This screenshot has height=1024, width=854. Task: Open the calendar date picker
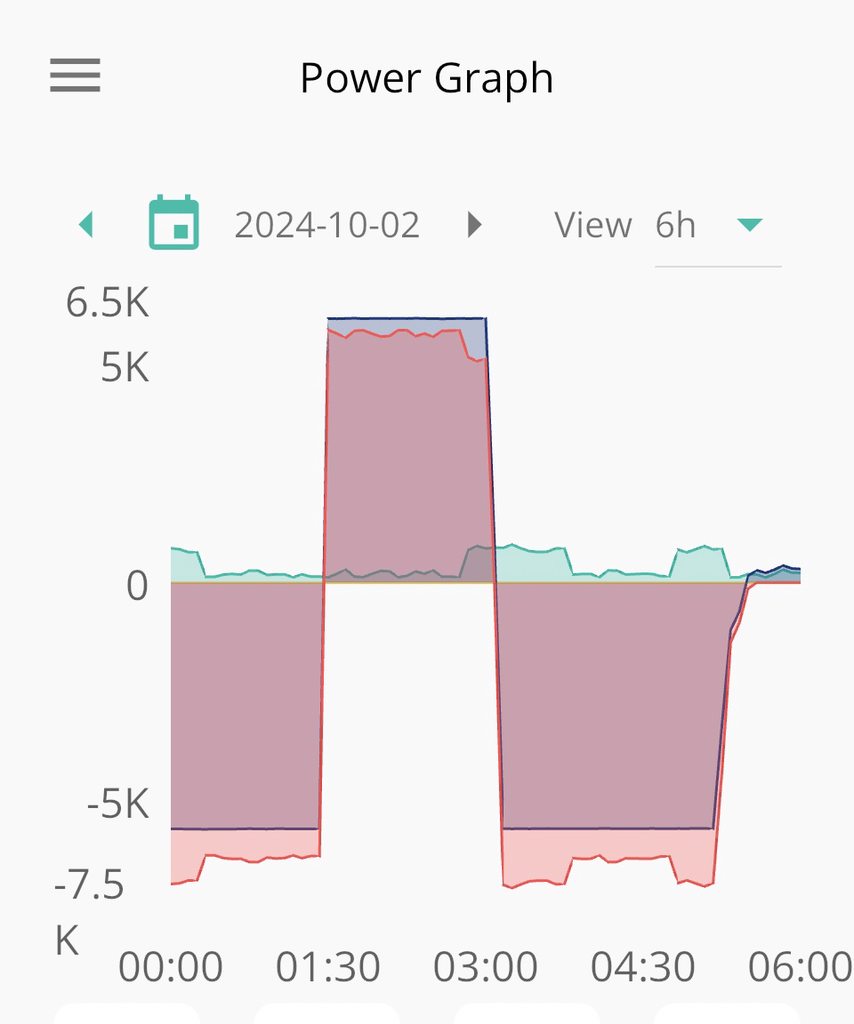pos(174,223)
